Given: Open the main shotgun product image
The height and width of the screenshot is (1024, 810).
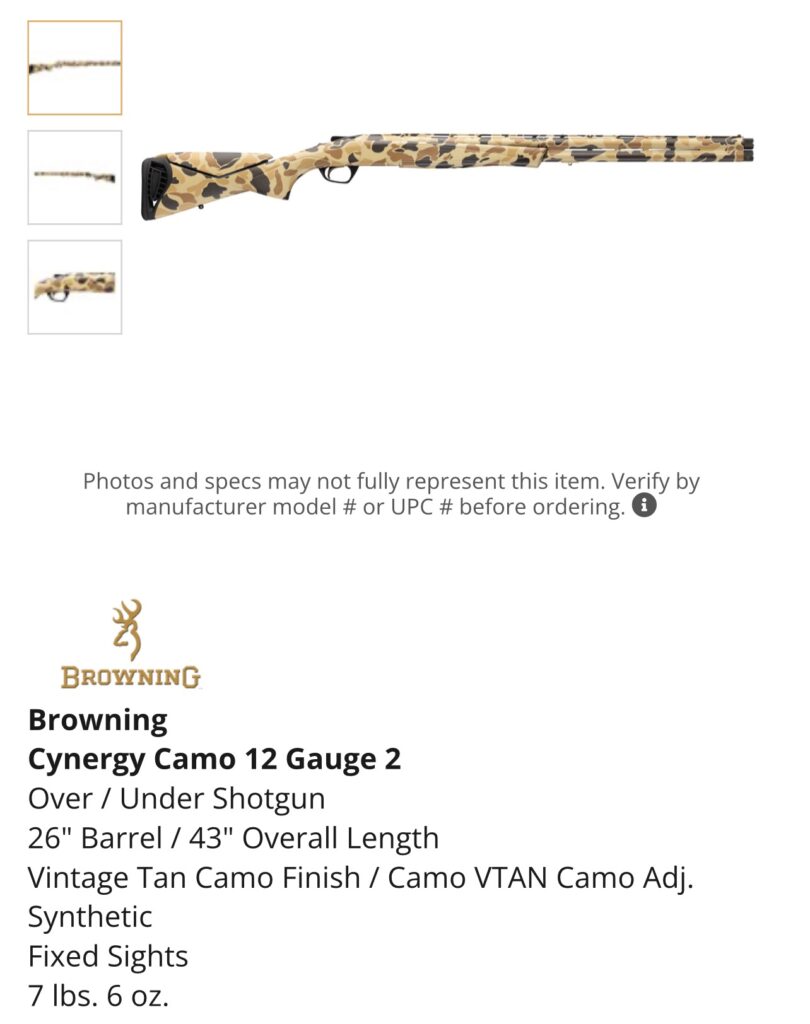Looking at the screenshot, I should coord(447,176).
